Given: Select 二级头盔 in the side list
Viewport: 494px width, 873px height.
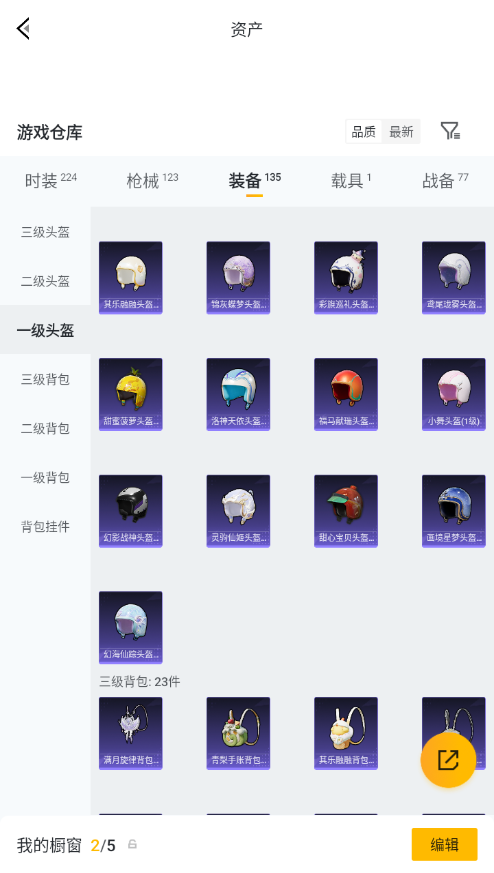Looking at the screenshot, I should pos(45,281).
